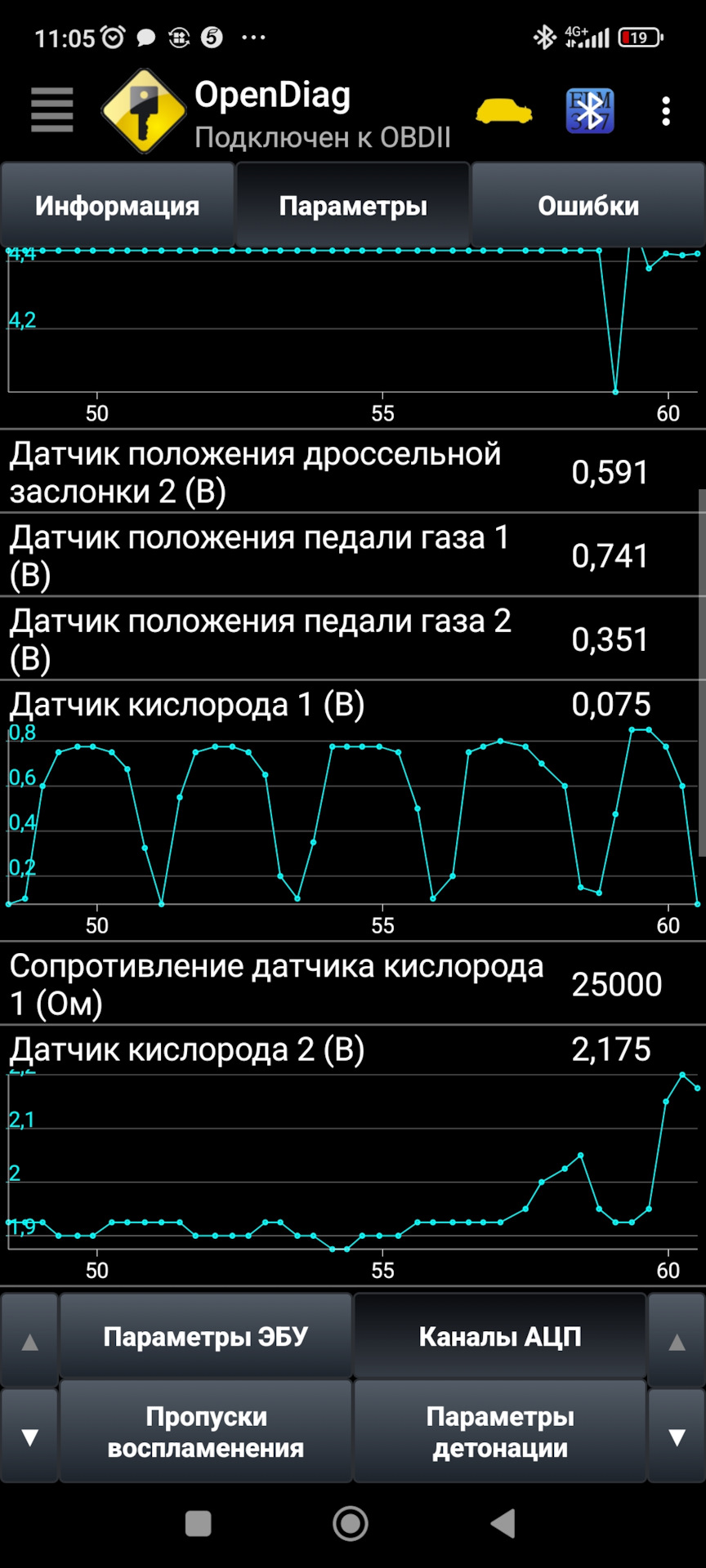Open Пропуски воспламенения parameters
Screen dimensions: 706x1568
click(206, 1432)
